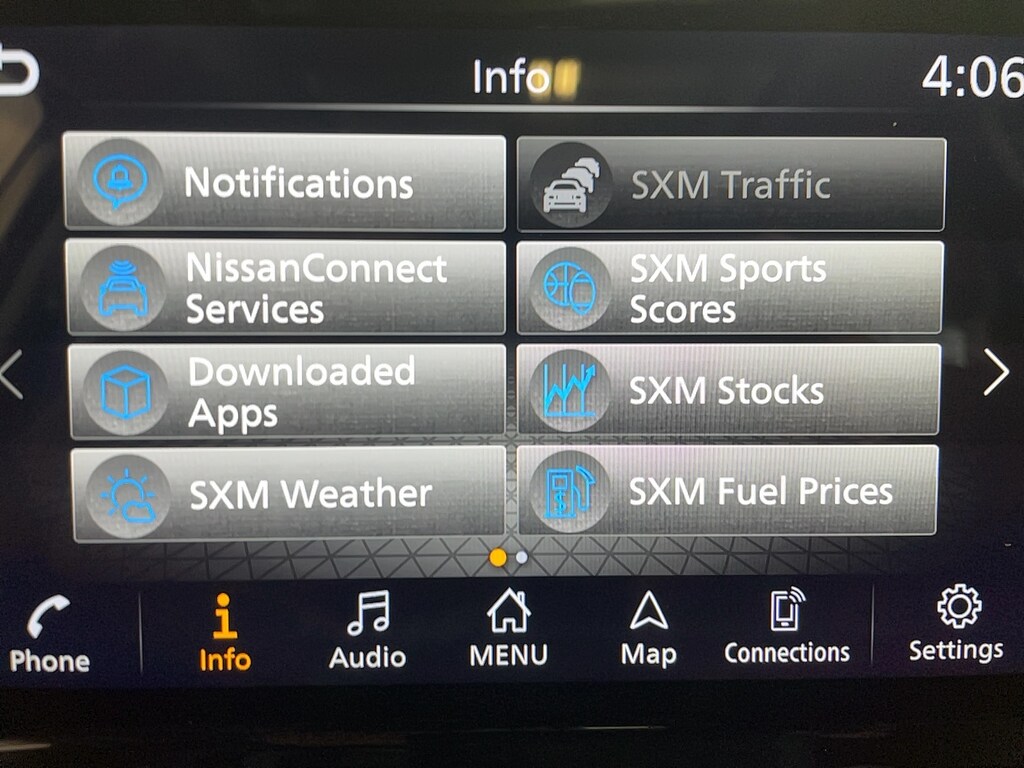View SXM Sports Scores

click(730, 288)
